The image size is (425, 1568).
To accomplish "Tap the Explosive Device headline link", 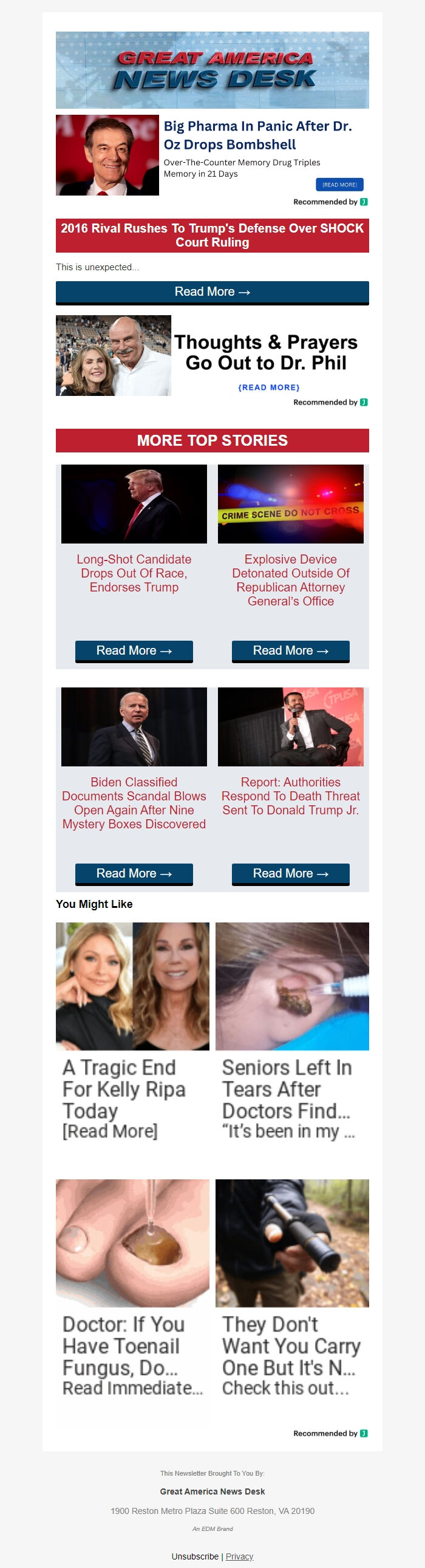I will coord(290,580).
